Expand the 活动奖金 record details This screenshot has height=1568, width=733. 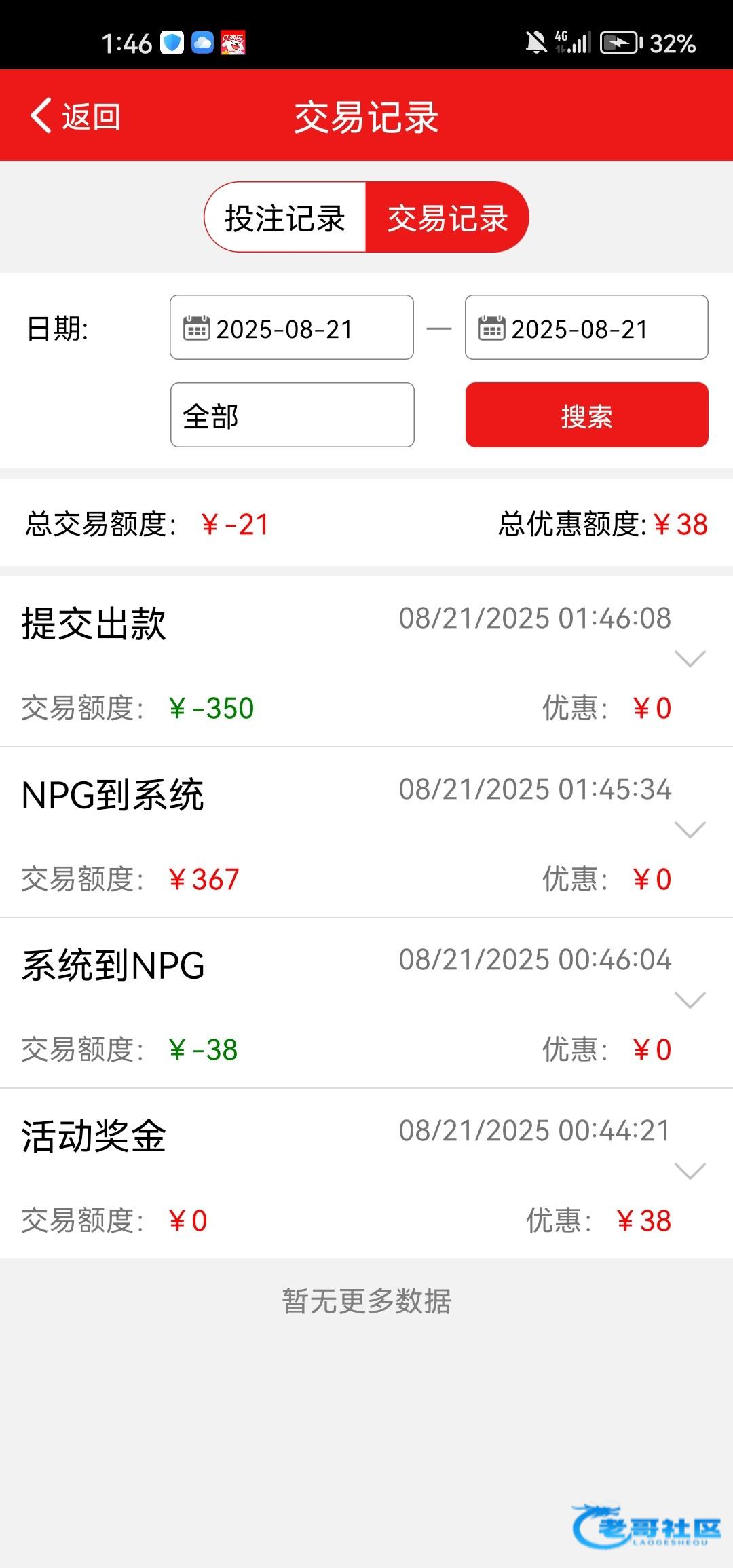click(x=690, y=1171)
